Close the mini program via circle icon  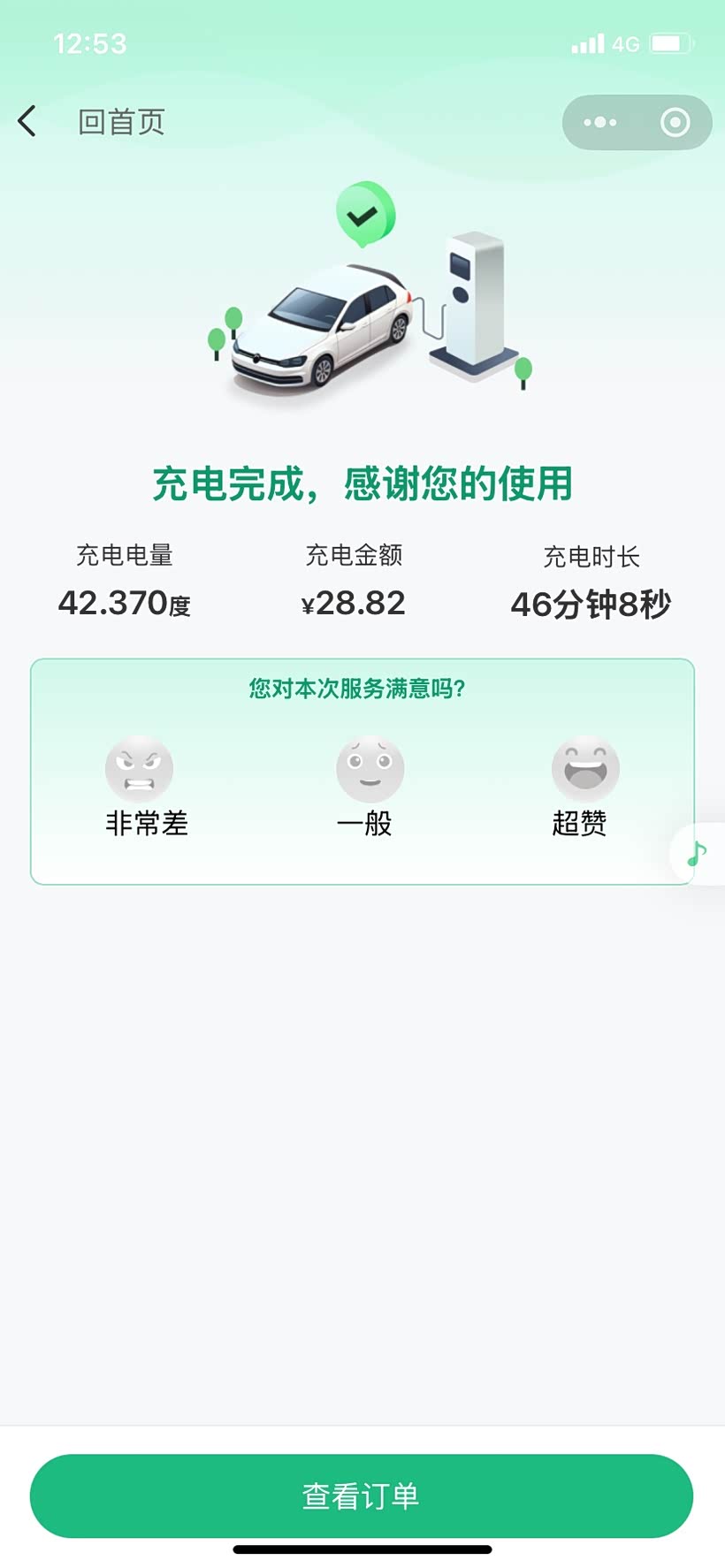tap(675, 122)
